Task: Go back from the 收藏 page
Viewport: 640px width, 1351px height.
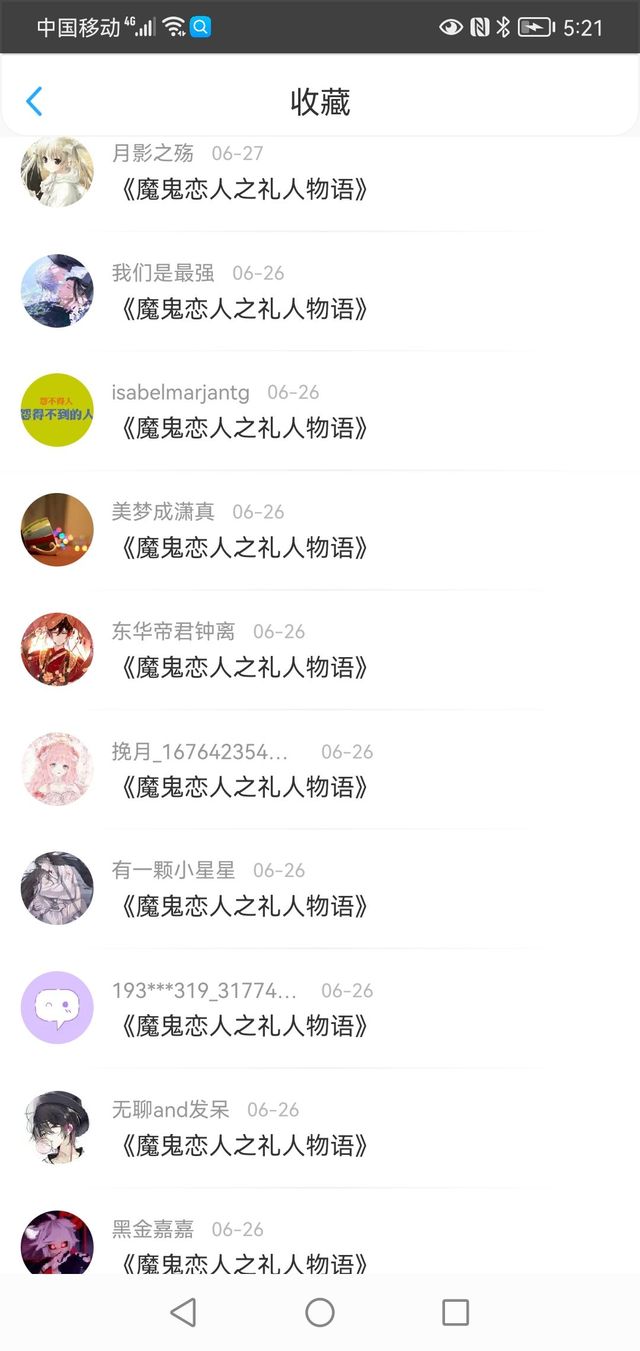Action: coord(34,101)
